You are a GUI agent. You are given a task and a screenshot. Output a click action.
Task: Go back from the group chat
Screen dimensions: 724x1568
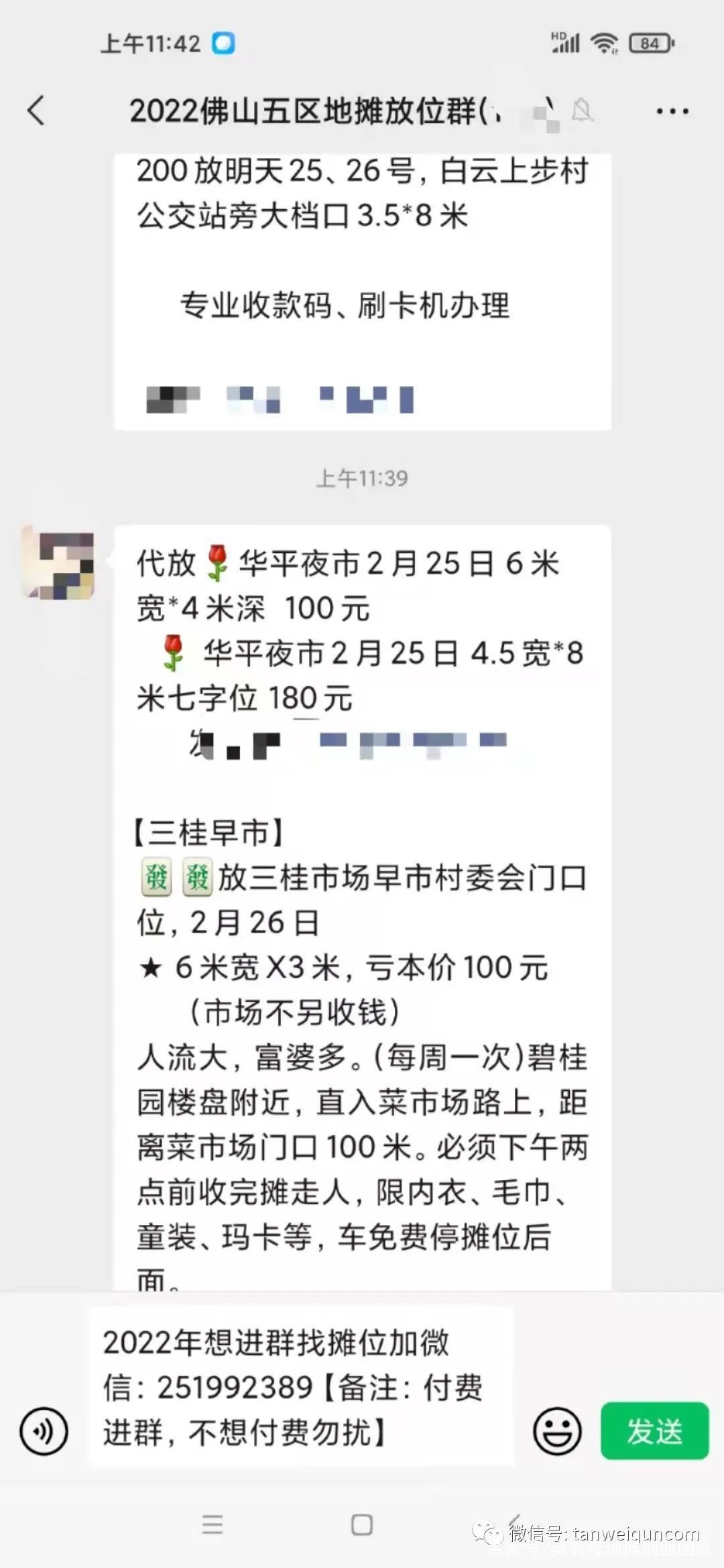(37, 111)
